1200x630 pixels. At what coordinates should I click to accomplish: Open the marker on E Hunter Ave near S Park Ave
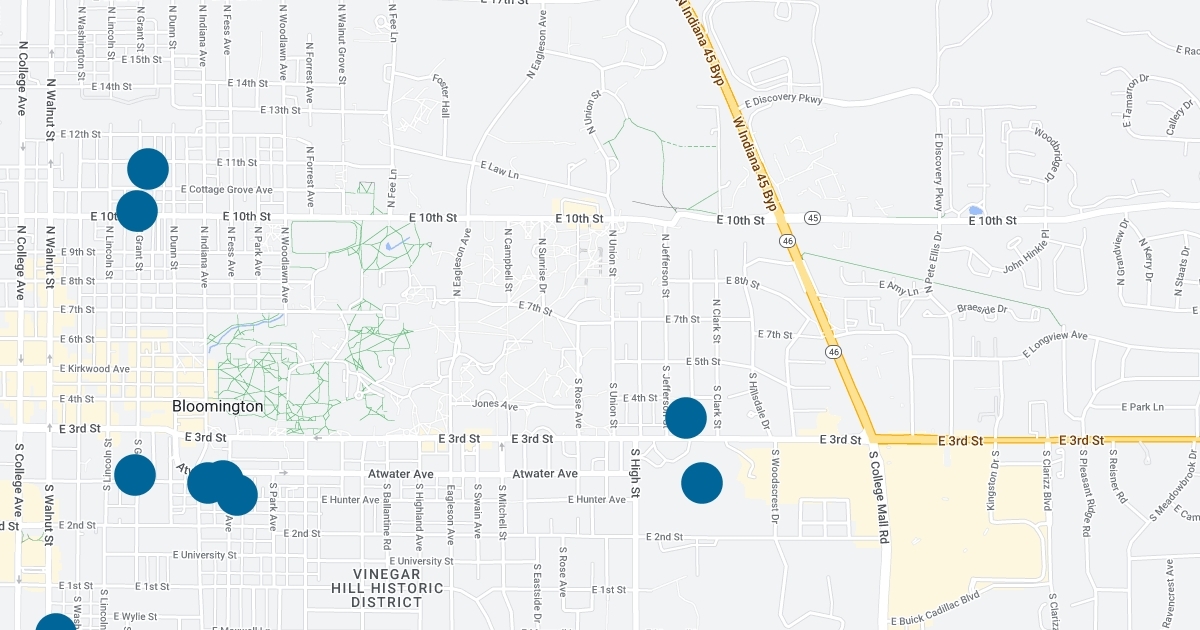pyautogui.click(x=237, y=494)
